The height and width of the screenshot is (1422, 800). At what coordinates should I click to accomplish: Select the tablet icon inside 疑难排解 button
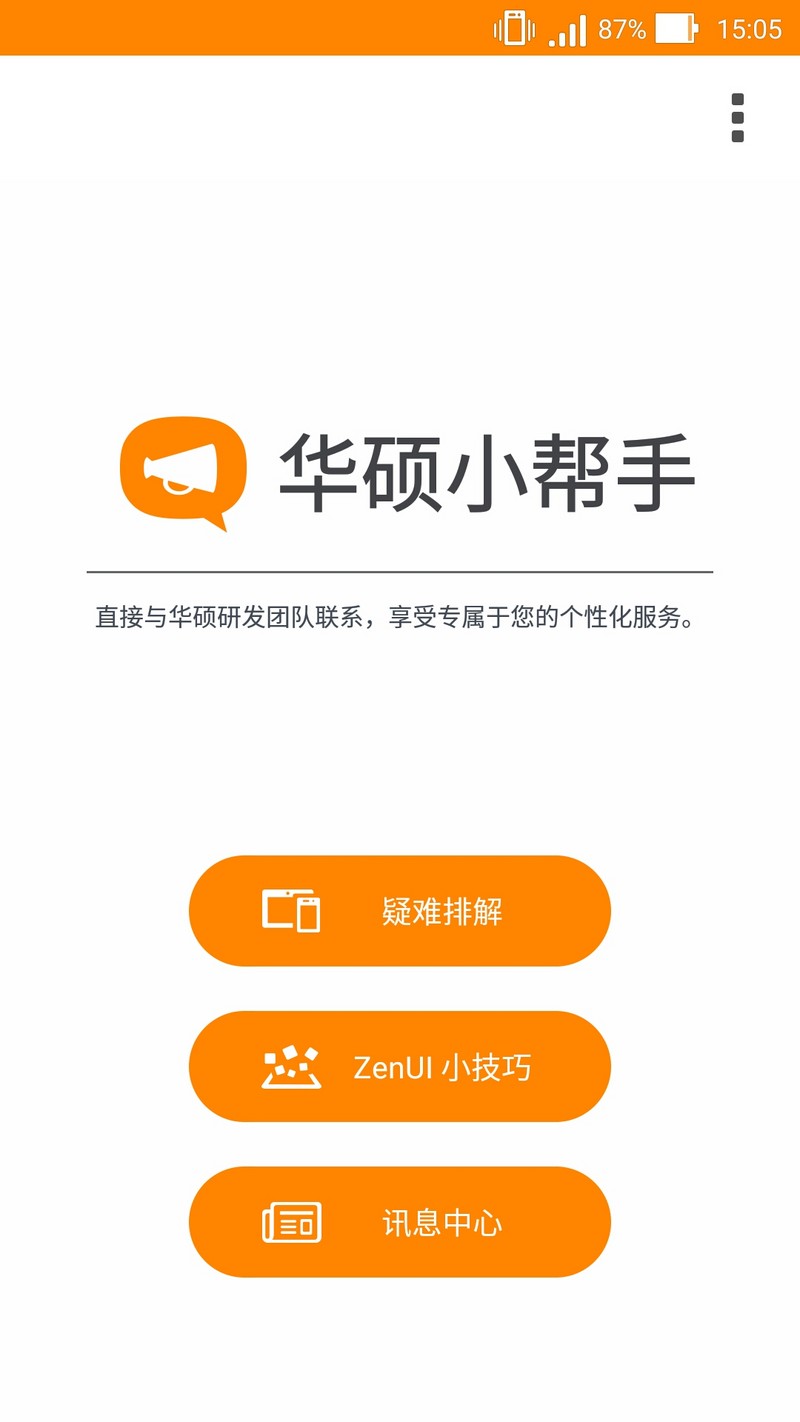pyautogui.click(x=278, y=905)
